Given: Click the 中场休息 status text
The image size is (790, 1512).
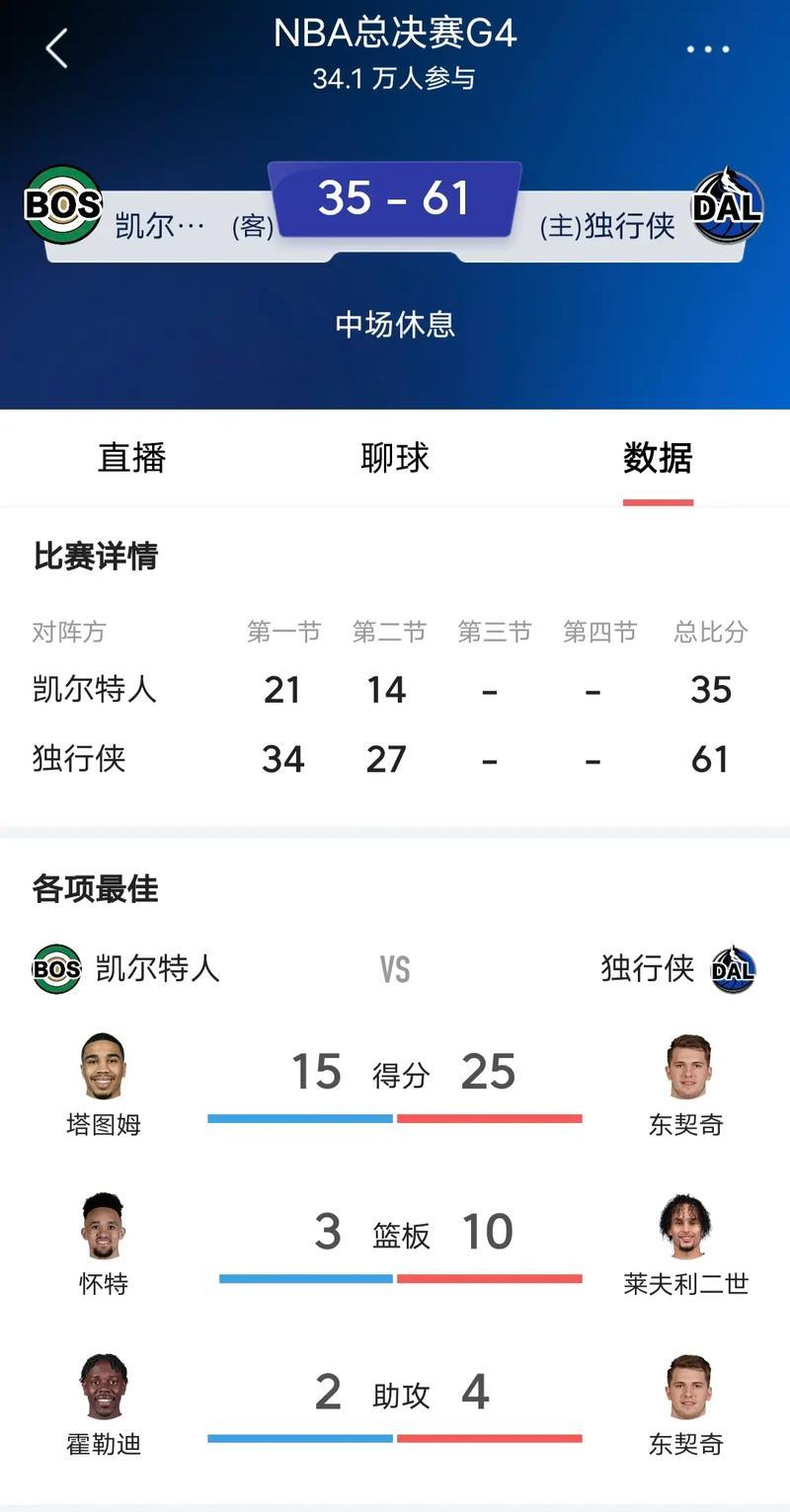Looking at the screenshot, I should click(394, 322).
